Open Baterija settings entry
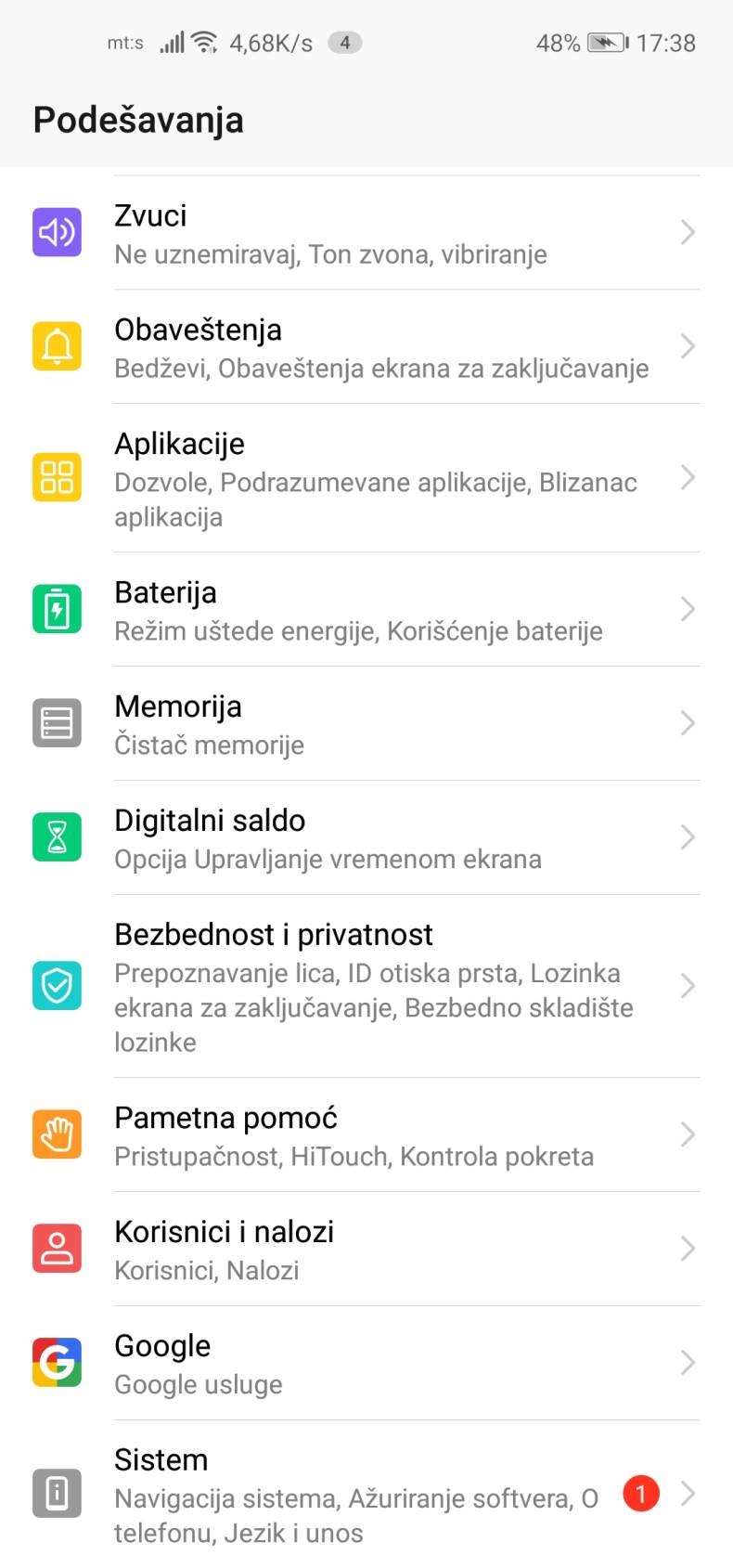The height and width of the screenshot is (1568, 733). point(278,609)
